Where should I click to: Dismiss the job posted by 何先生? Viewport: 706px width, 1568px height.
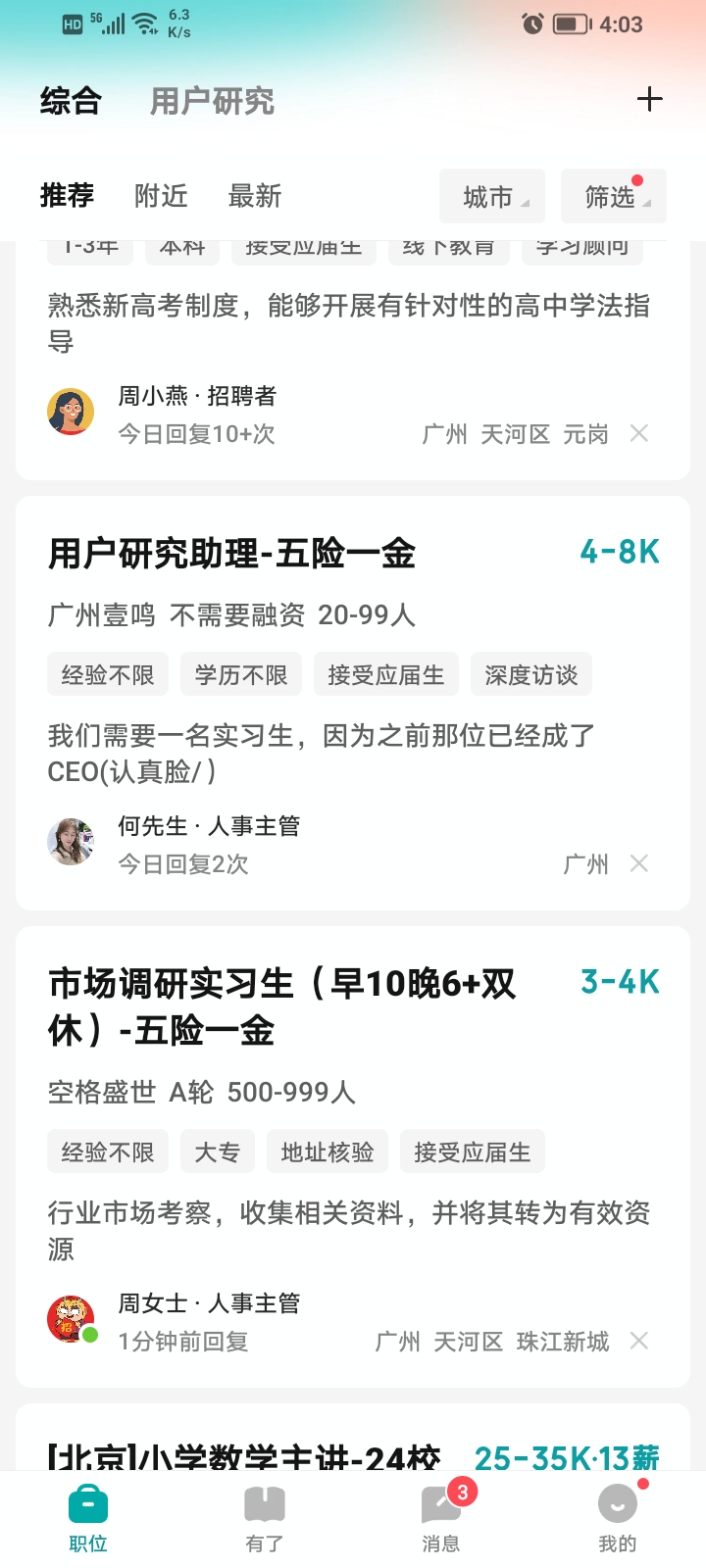639,863
